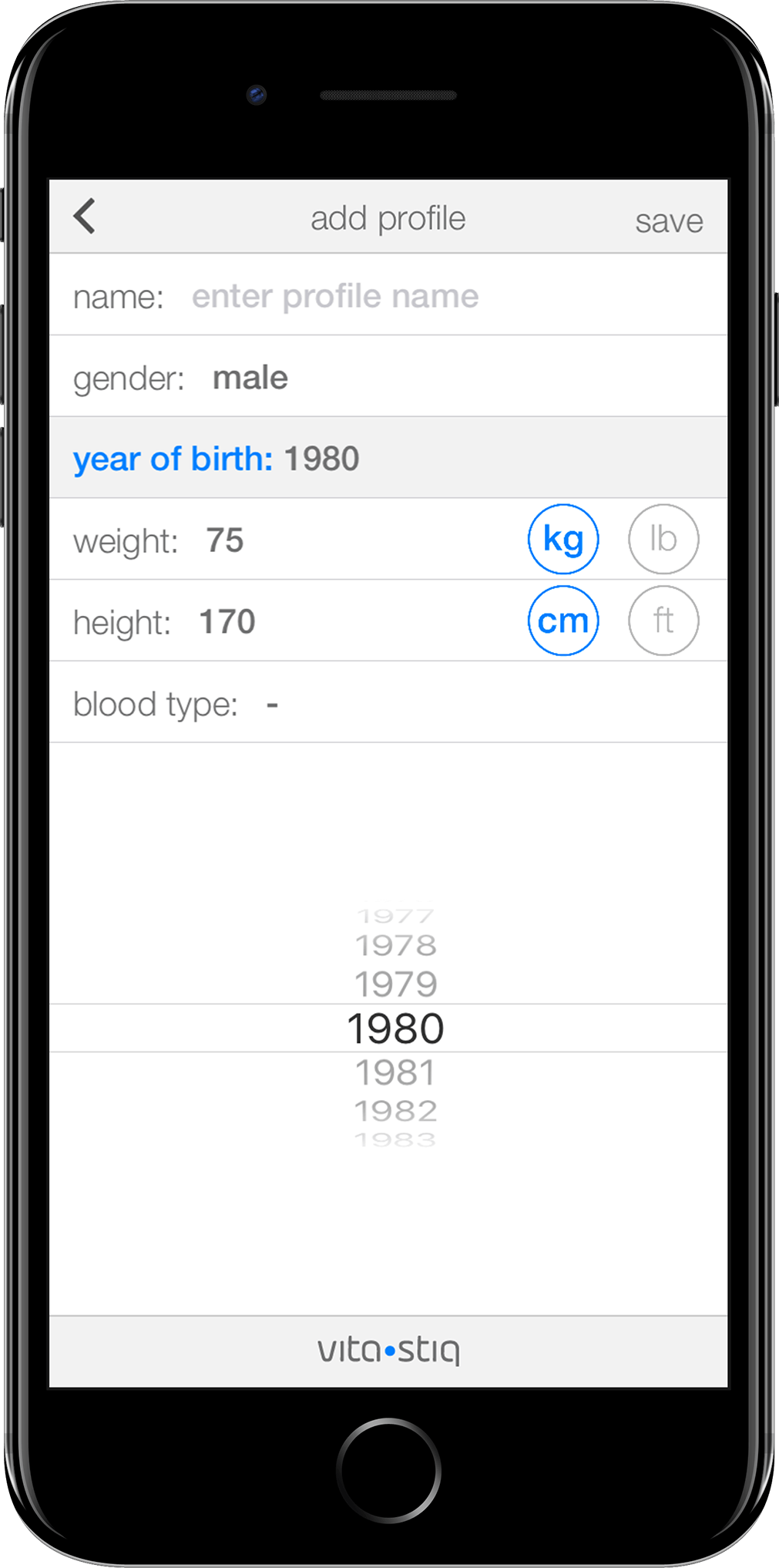The width and height of the screenshot is (779, 1568).
Task: Edit the weight value 75
Action: tap(225, 540)
